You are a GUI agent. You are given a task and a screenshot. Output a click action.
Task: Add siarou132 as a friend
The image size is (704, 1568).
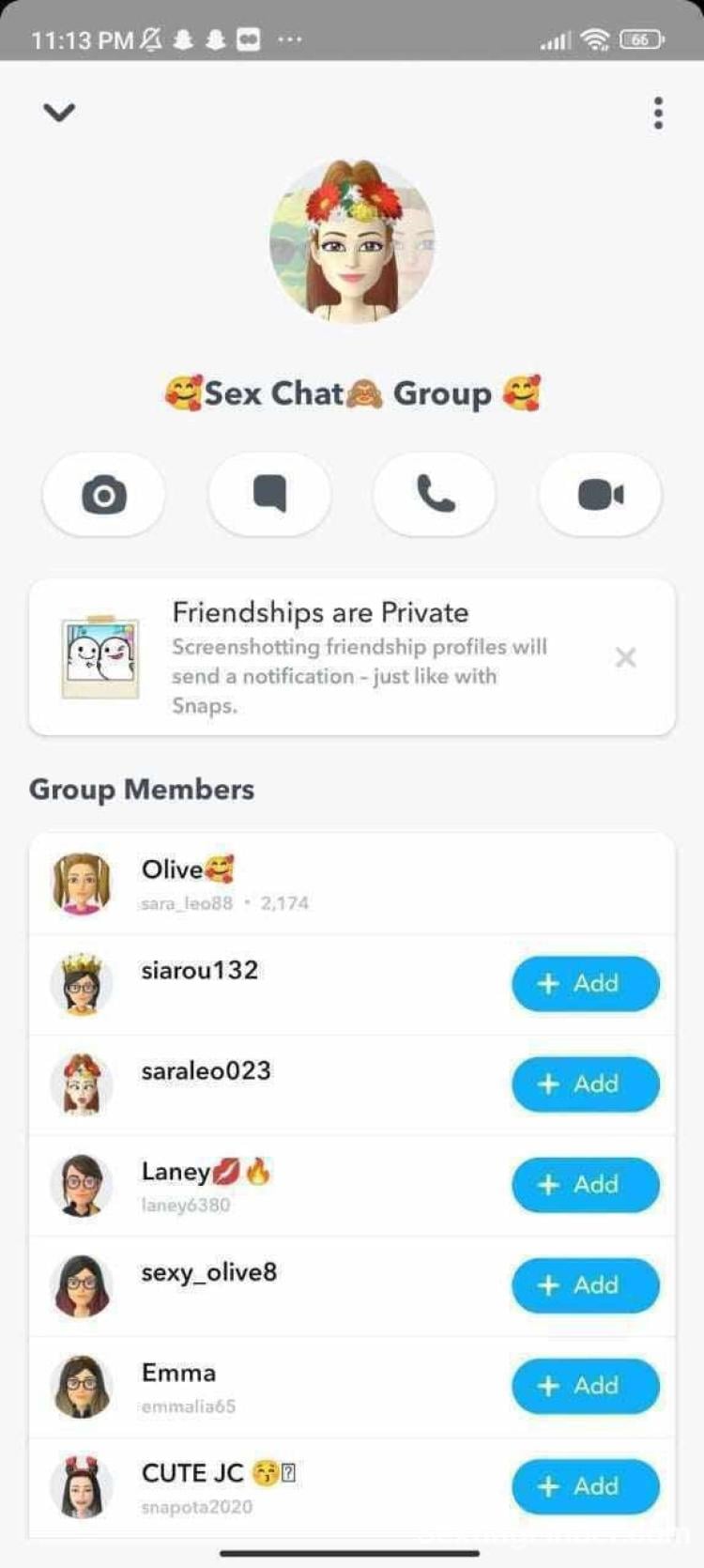(585, 983)
